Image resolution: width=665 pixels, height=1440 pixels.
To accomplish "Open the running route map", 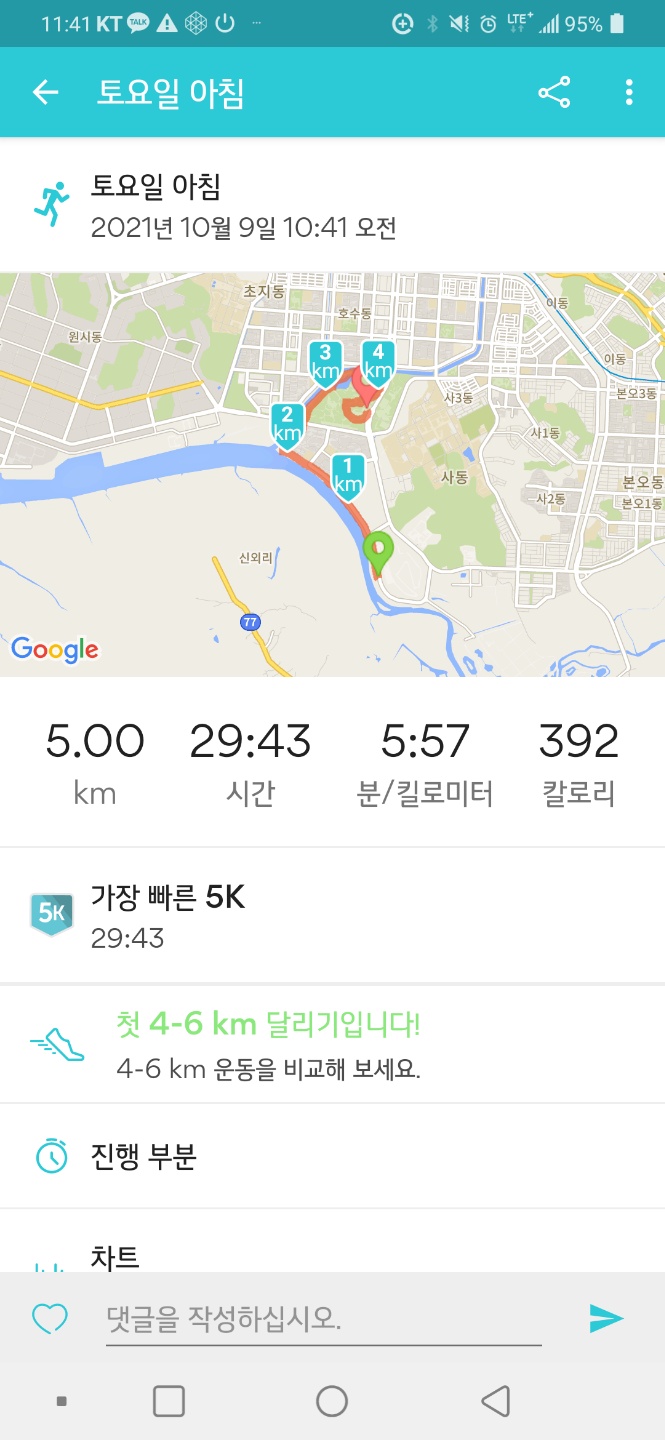I will pos(332,475).
